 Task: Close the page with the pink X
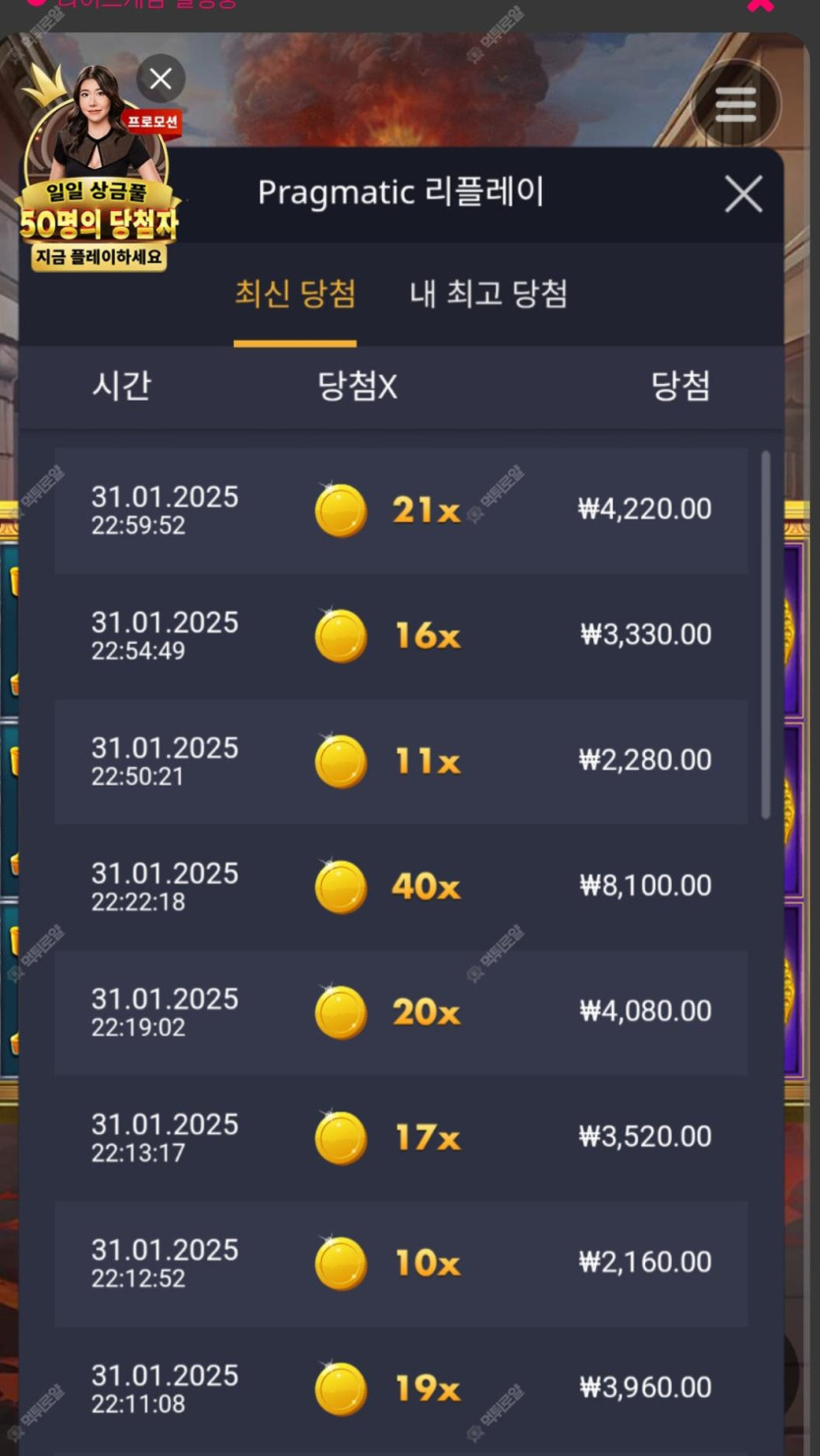pos(760,5)
